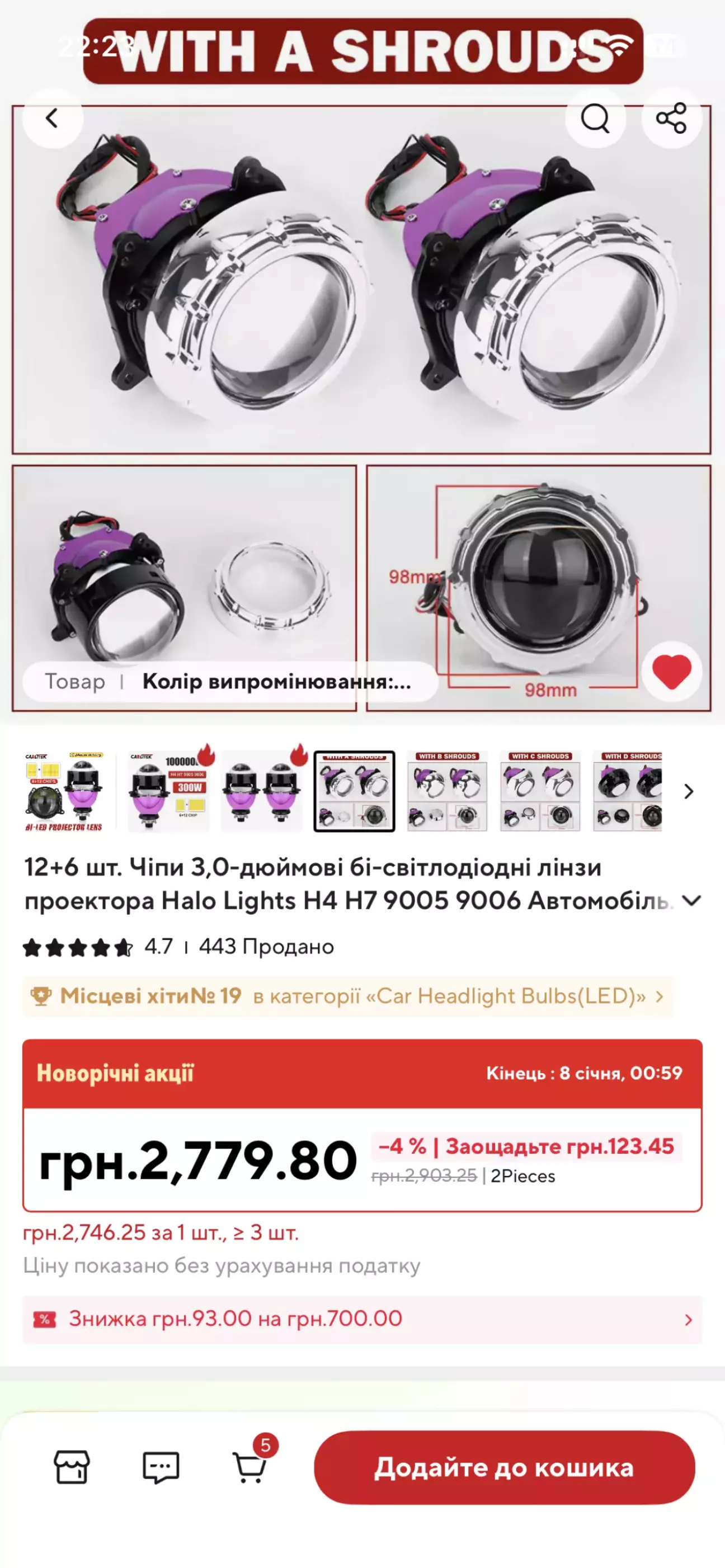725x1568 pixels.
Task: Share this product listing
Action: point(671,118)
